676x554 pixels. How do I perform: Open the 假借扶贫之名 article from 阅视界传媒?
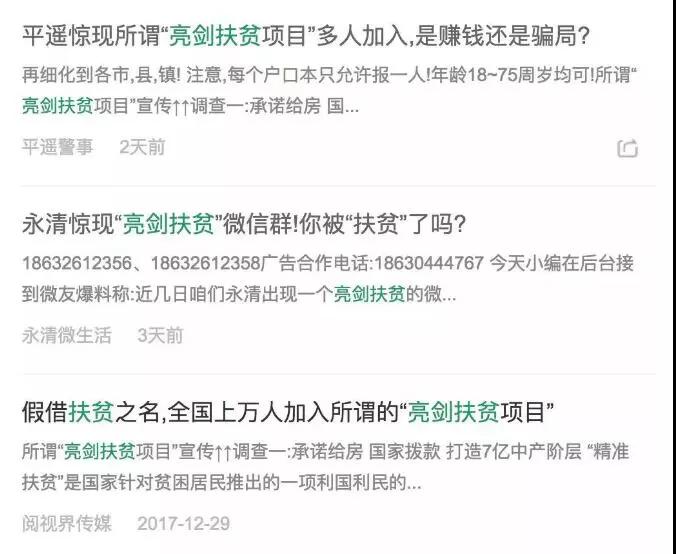pyautogui.click(x=288, y=411)
